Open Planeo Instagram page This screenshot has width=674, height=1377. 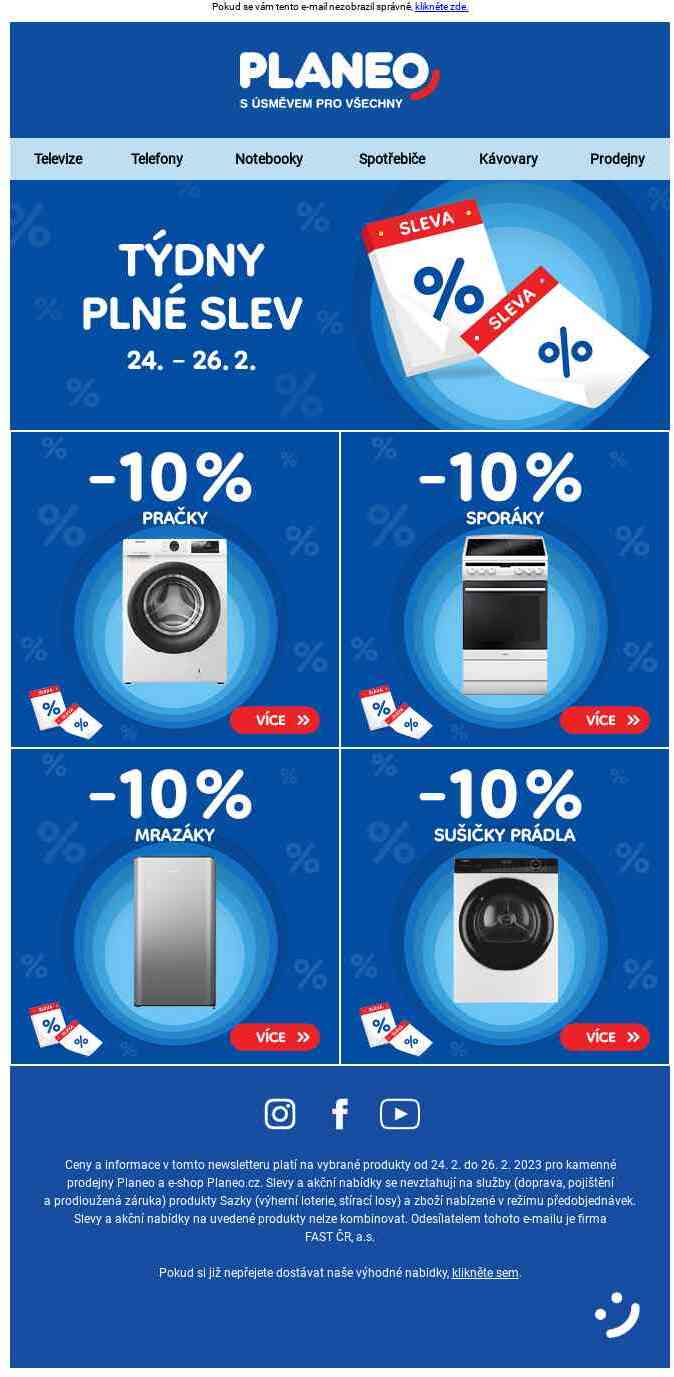pos(280,1114)
